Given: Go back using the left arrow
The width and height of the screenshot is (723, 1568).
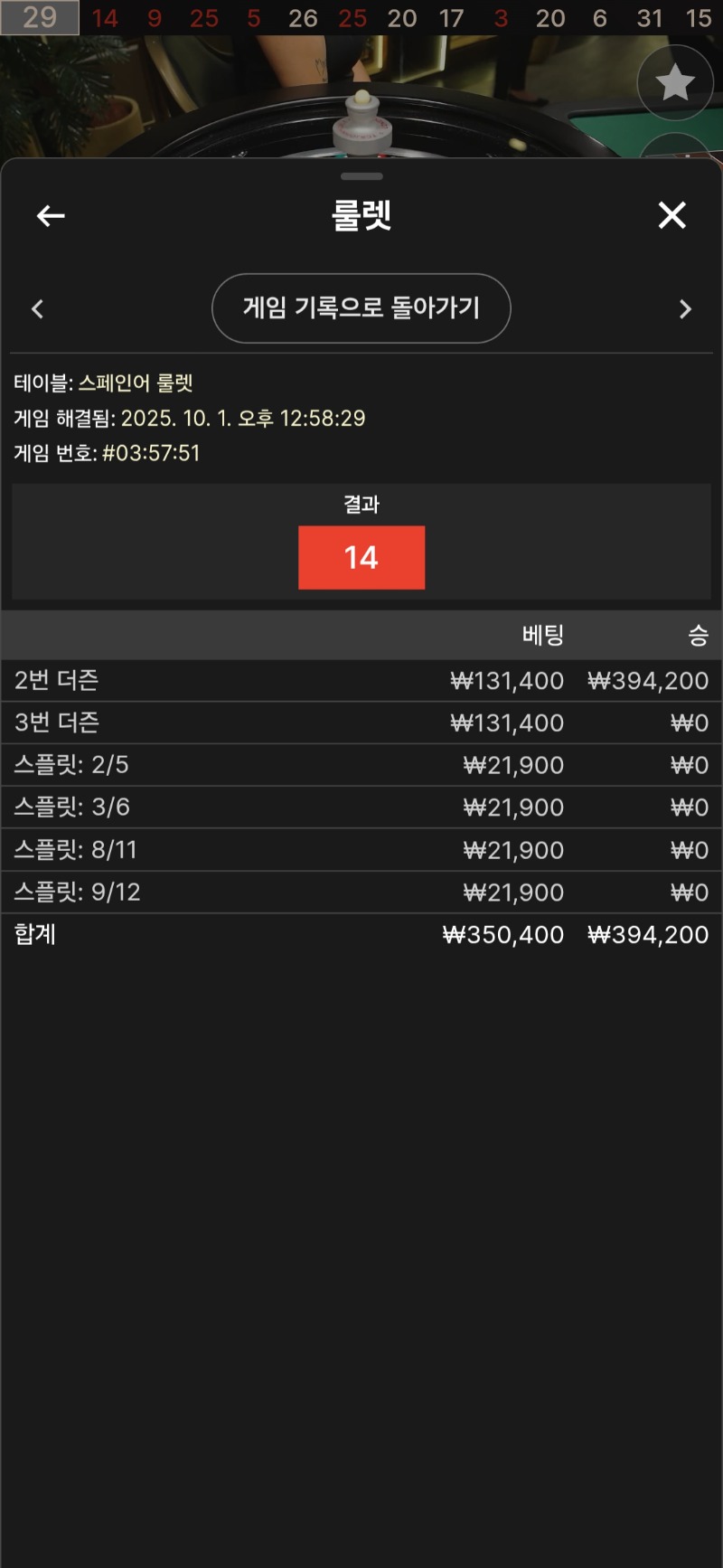Looking at the screenshot, I should [51, 216].
